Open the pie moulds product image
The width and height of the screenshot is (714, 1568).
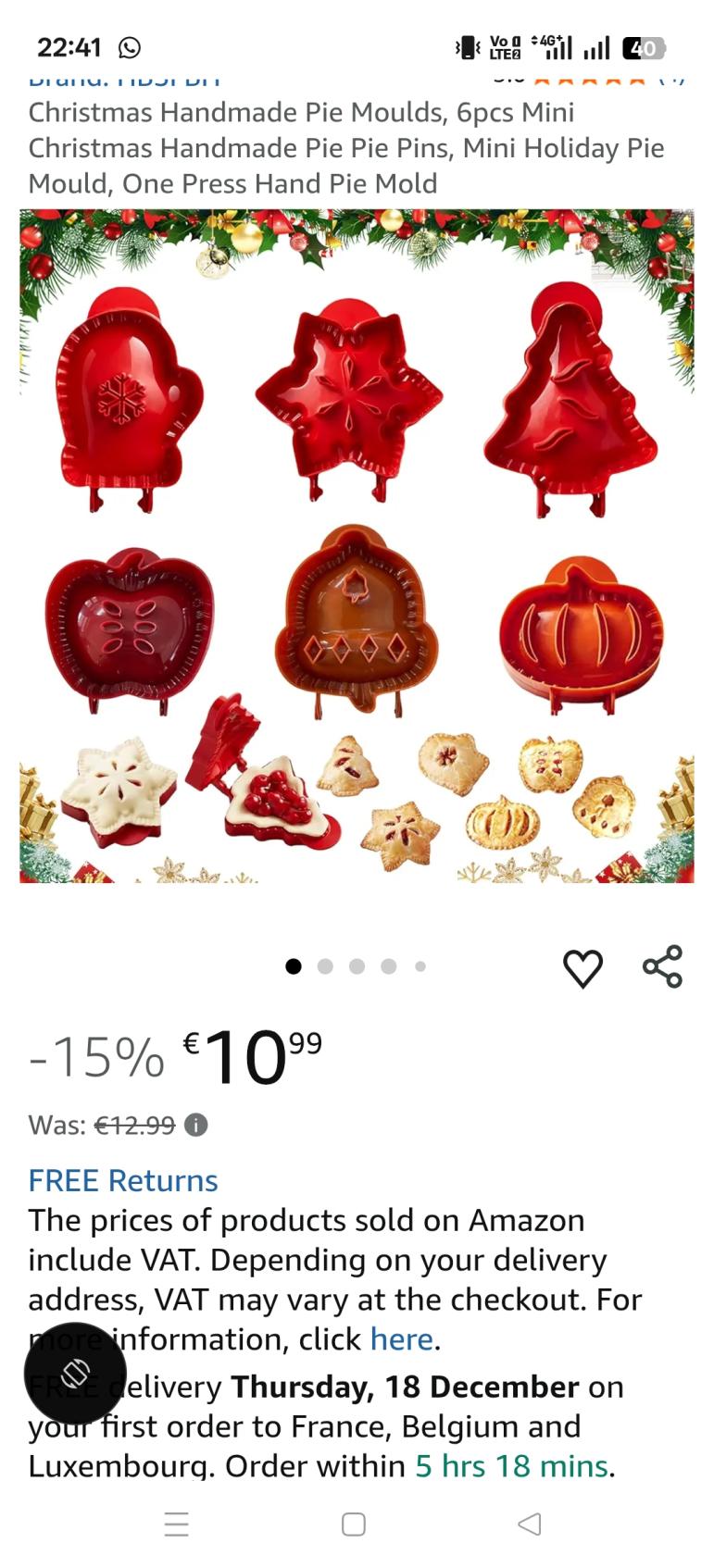[357, 546]
